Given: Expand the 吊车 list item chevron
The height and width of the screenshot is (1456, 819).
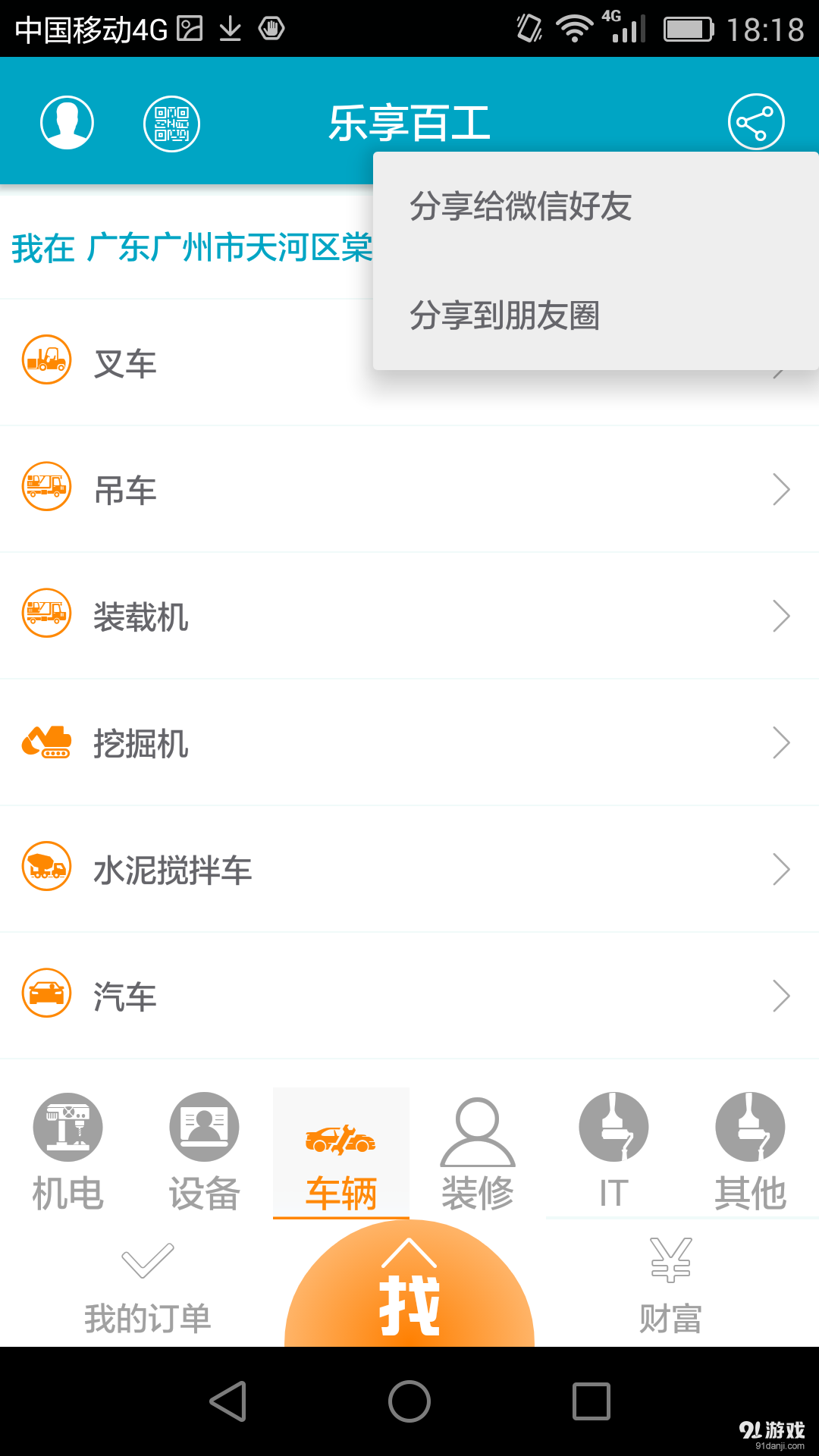Looking at the screenshot, I should tap(782, 489).
